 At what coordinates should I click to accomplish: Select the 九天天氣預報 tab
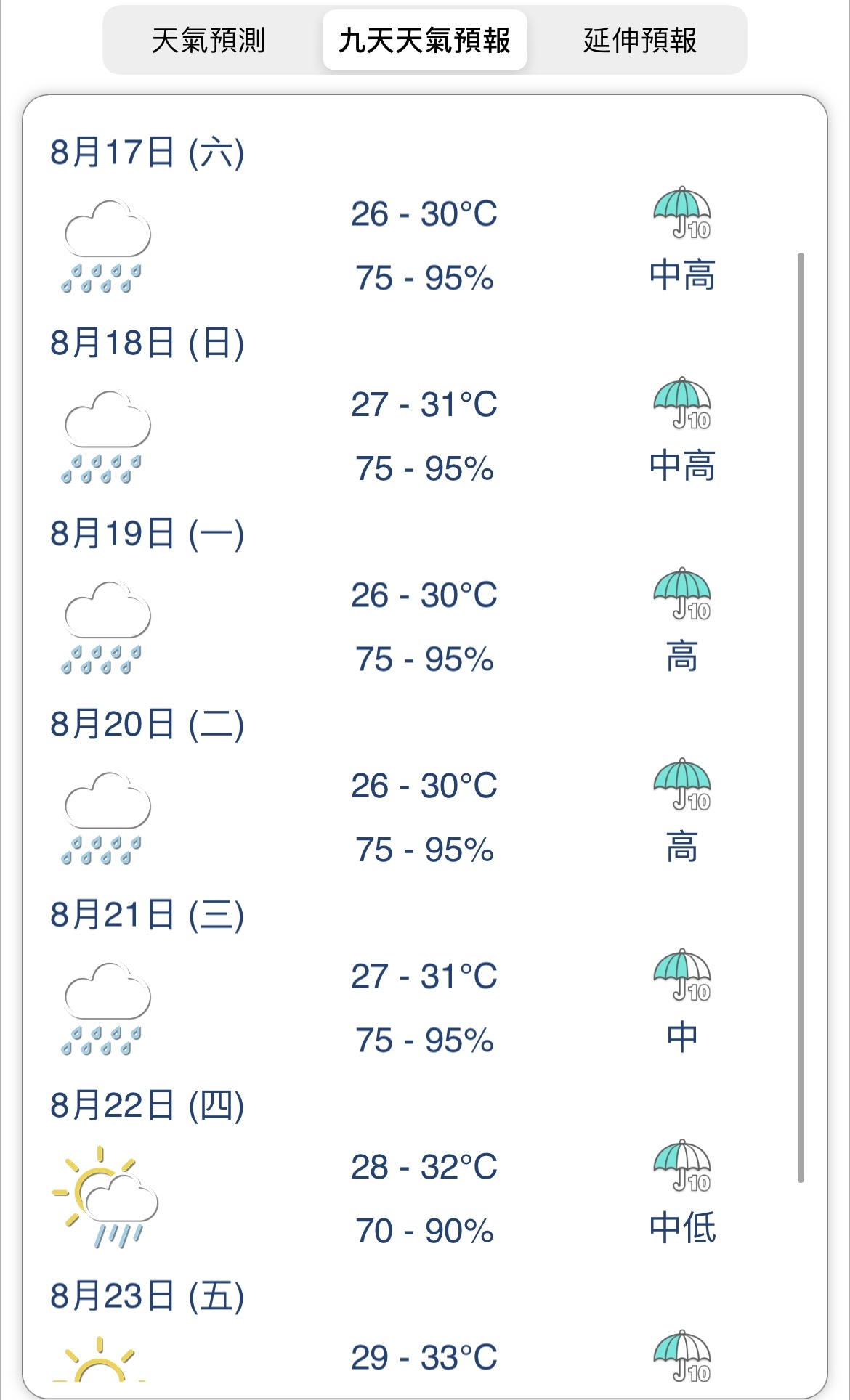click(x=425, y=41)
